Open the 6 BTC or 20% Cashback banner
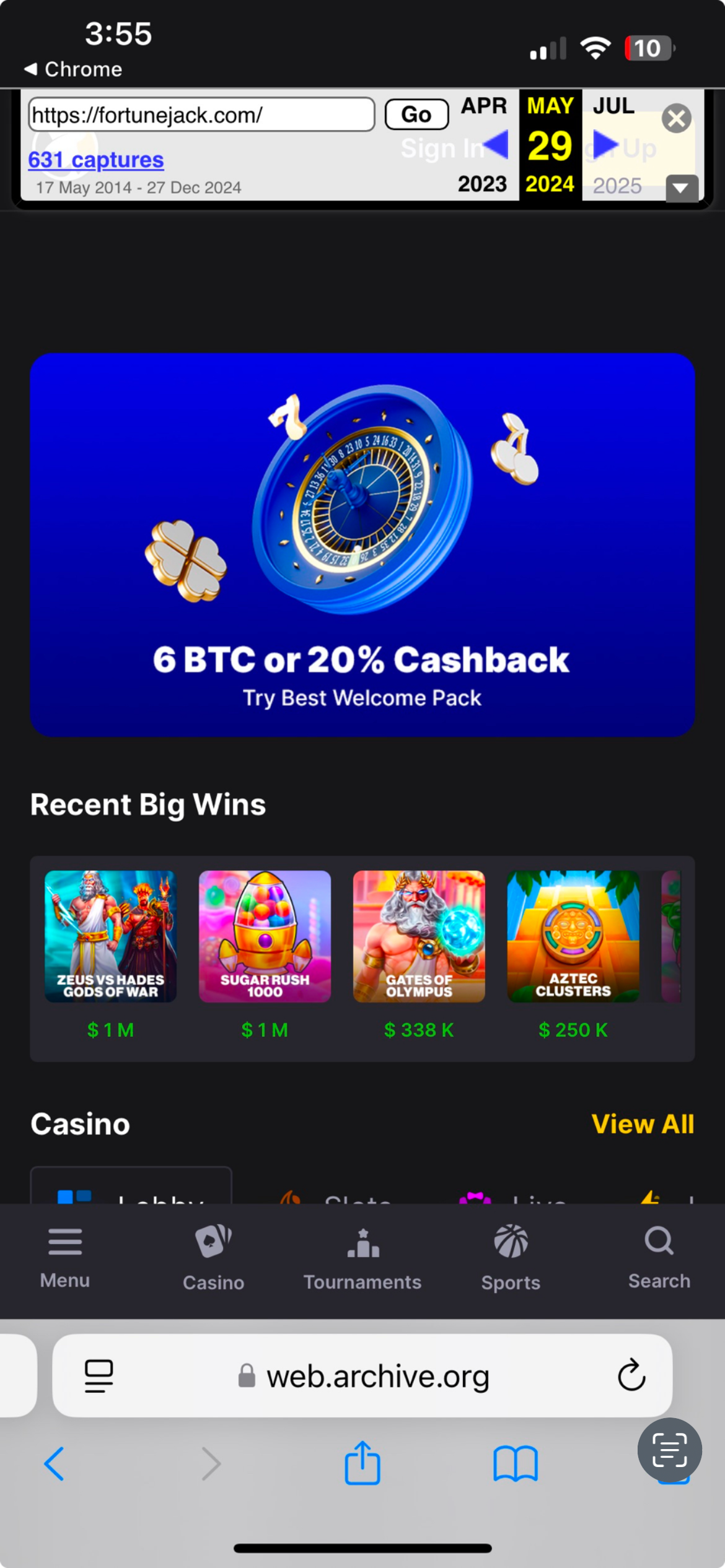 [x=362, y=545]
